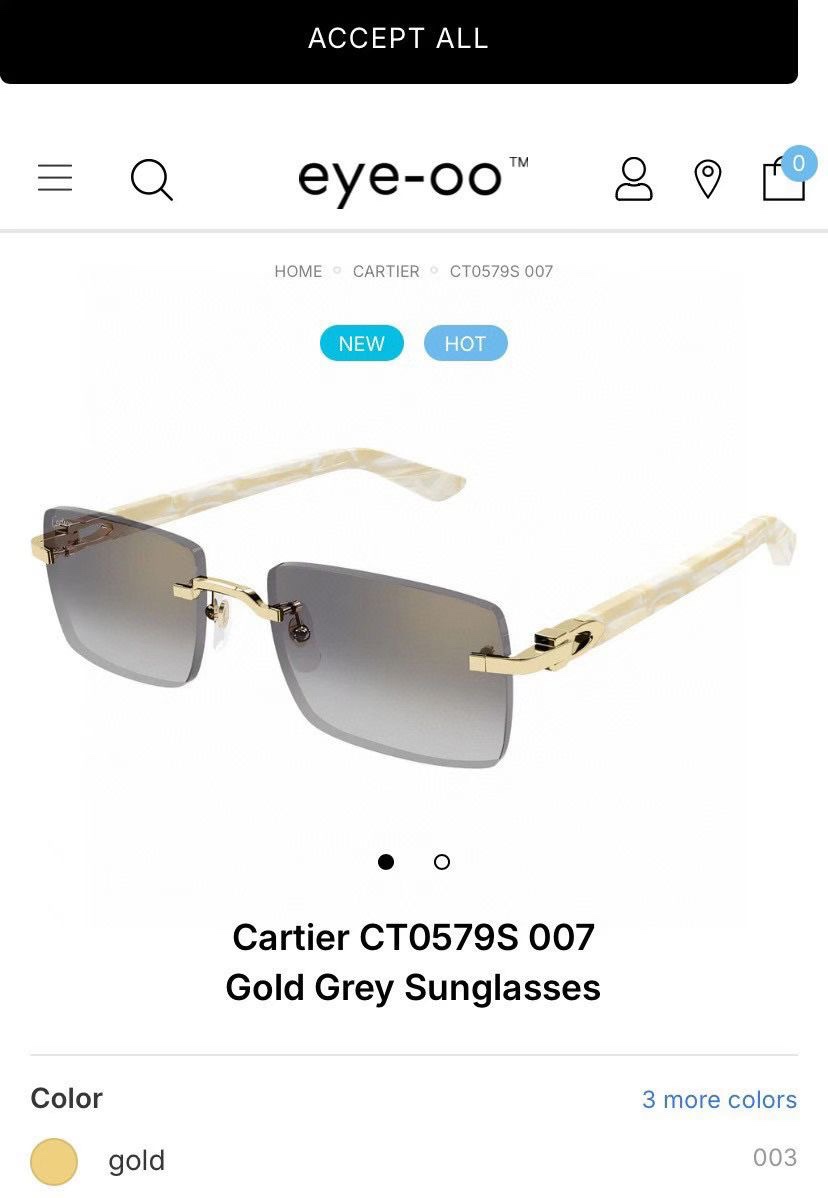Expand the 3 more colors option
The image size is (828, 1198).
[x=719, y=1100]
